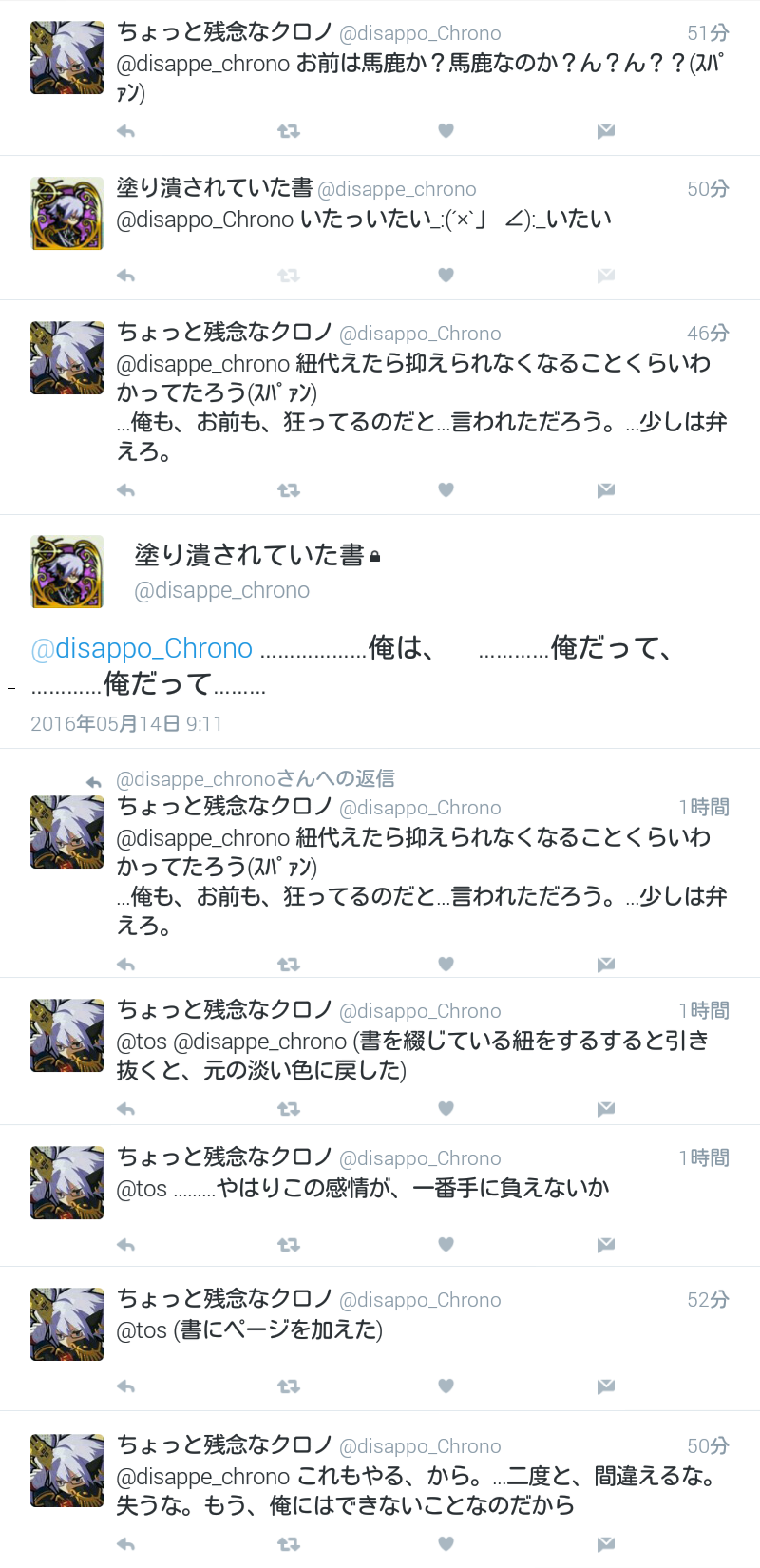This screenshot has width=760, height=1568.
Task: Reply to the いたっいたい tweet
Action: pos(125,276)
